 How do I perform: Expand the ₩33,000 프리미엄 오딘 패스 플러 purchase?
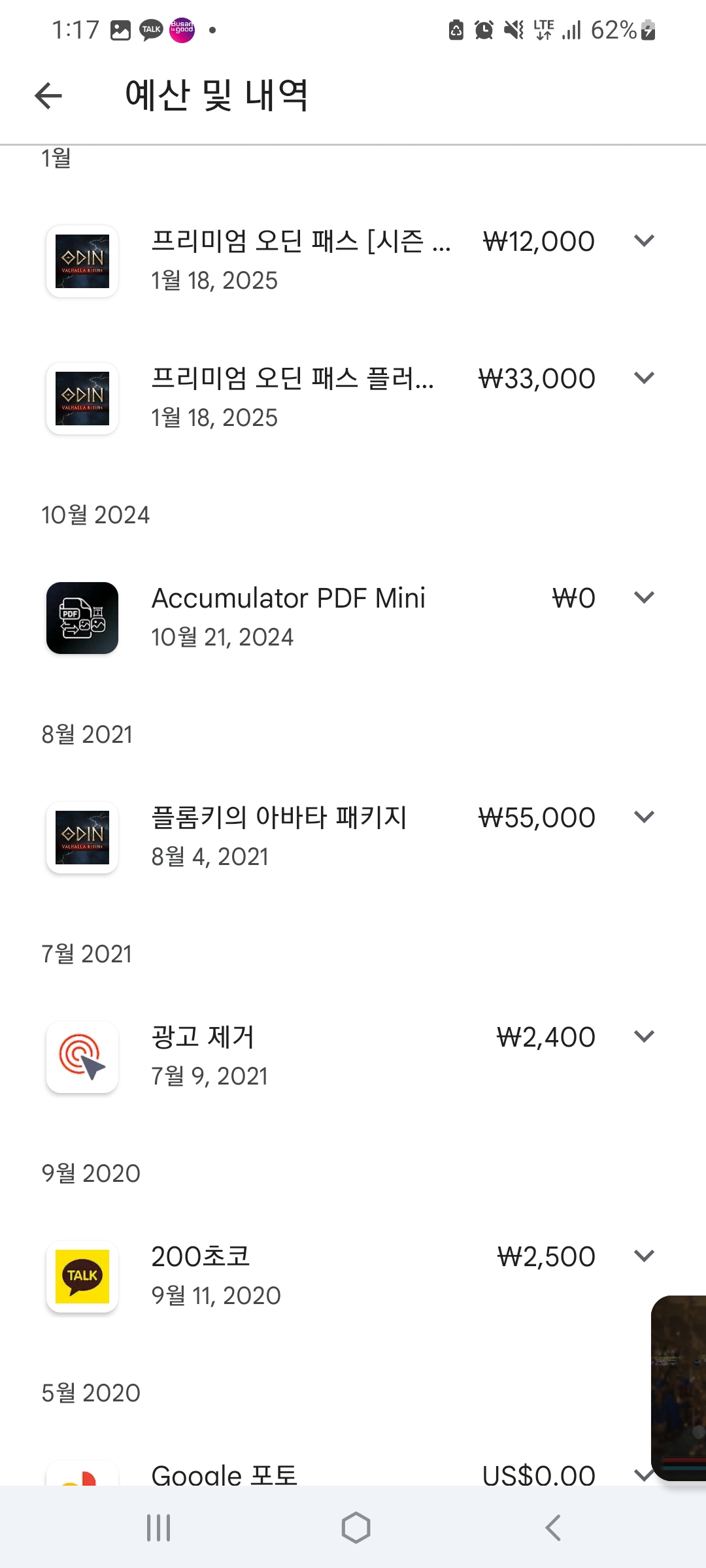(x=644, y=378)
